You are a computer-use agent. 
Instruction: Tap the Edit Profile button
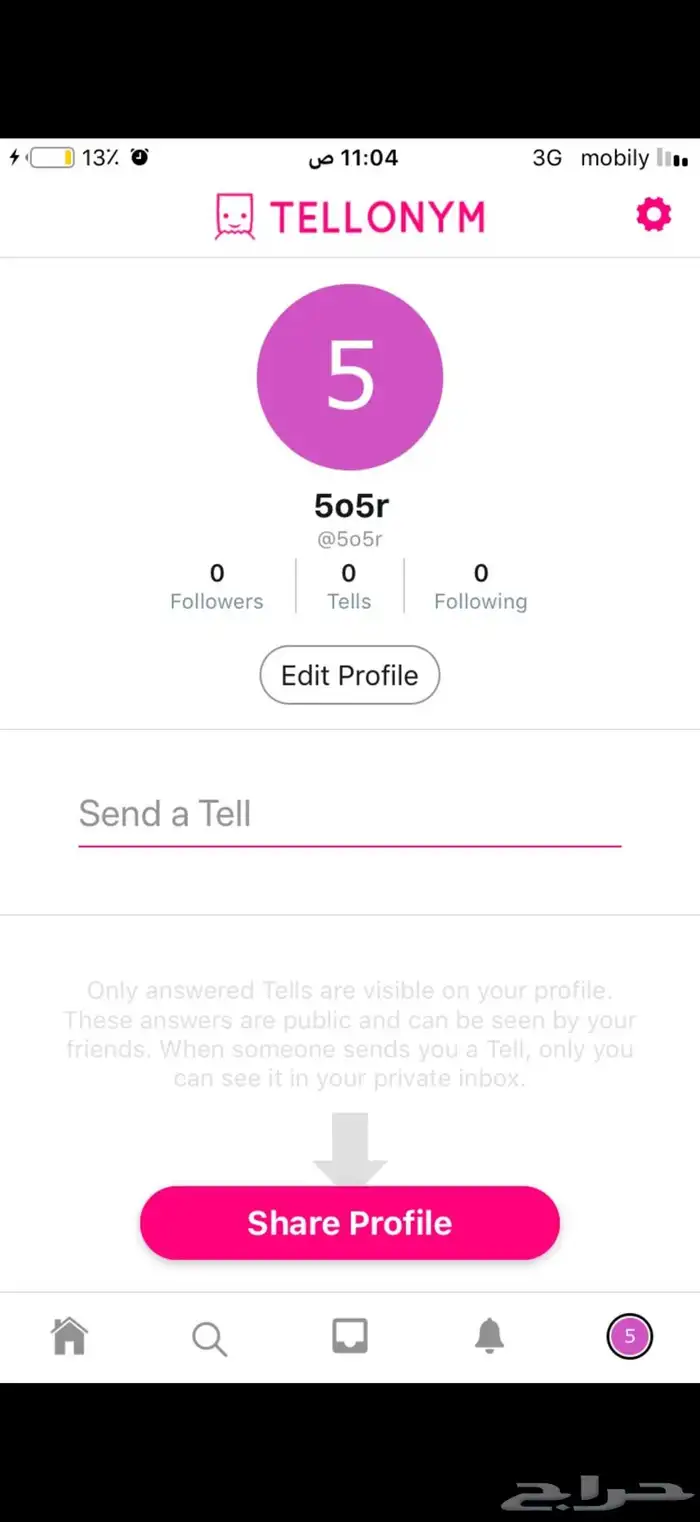349,676
